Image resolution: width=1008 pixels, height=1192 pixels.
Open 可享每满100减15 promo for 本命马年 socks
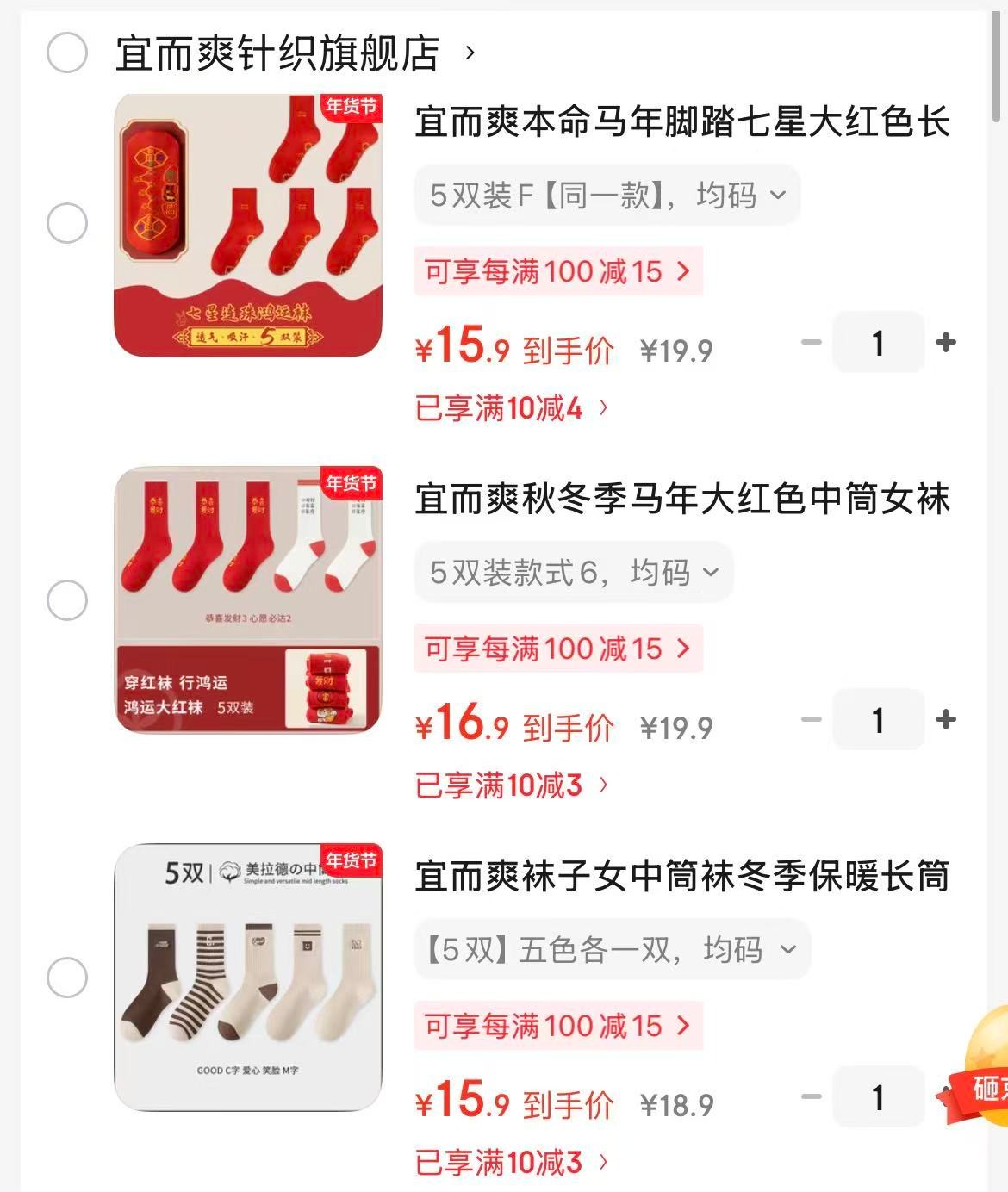coord(557,271)
